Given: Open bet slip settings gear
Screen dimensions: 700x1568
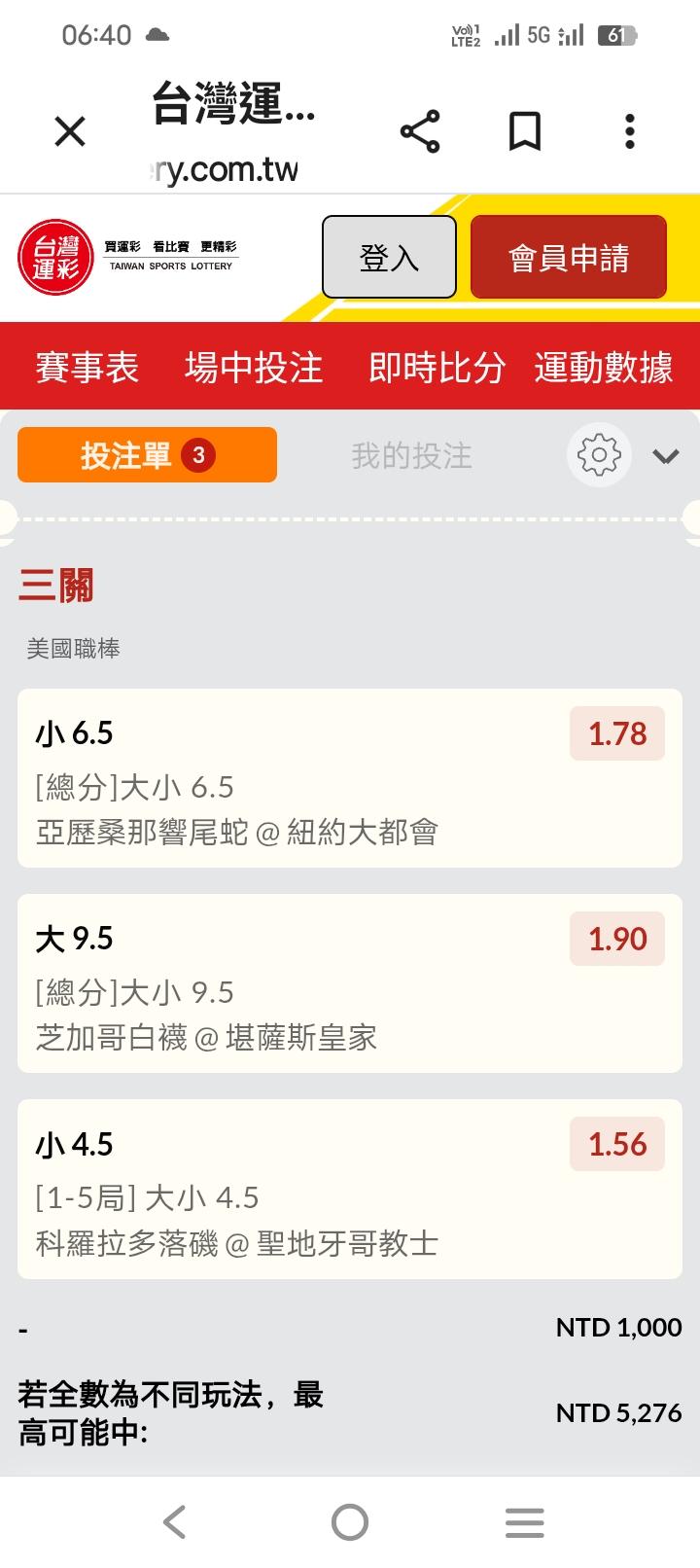Looking at the screenshot, I should (599, 455).
